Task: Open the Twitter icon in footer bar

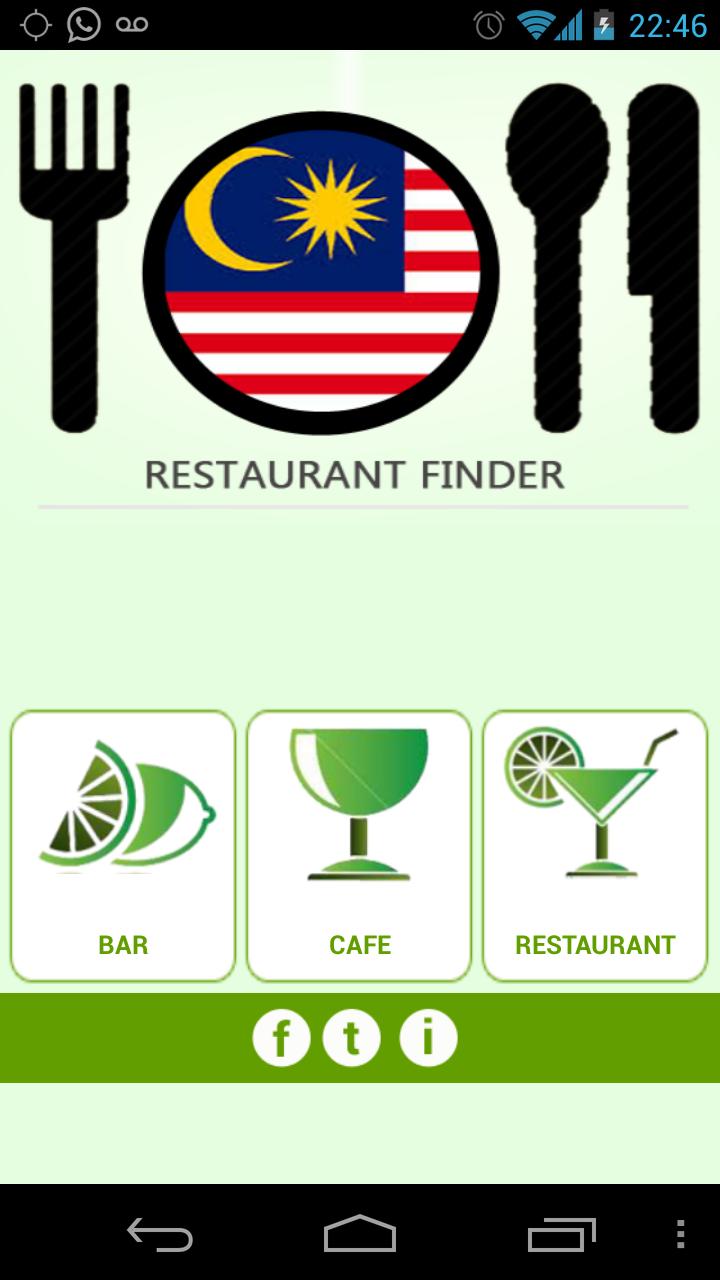Action: click(352, 1039)
